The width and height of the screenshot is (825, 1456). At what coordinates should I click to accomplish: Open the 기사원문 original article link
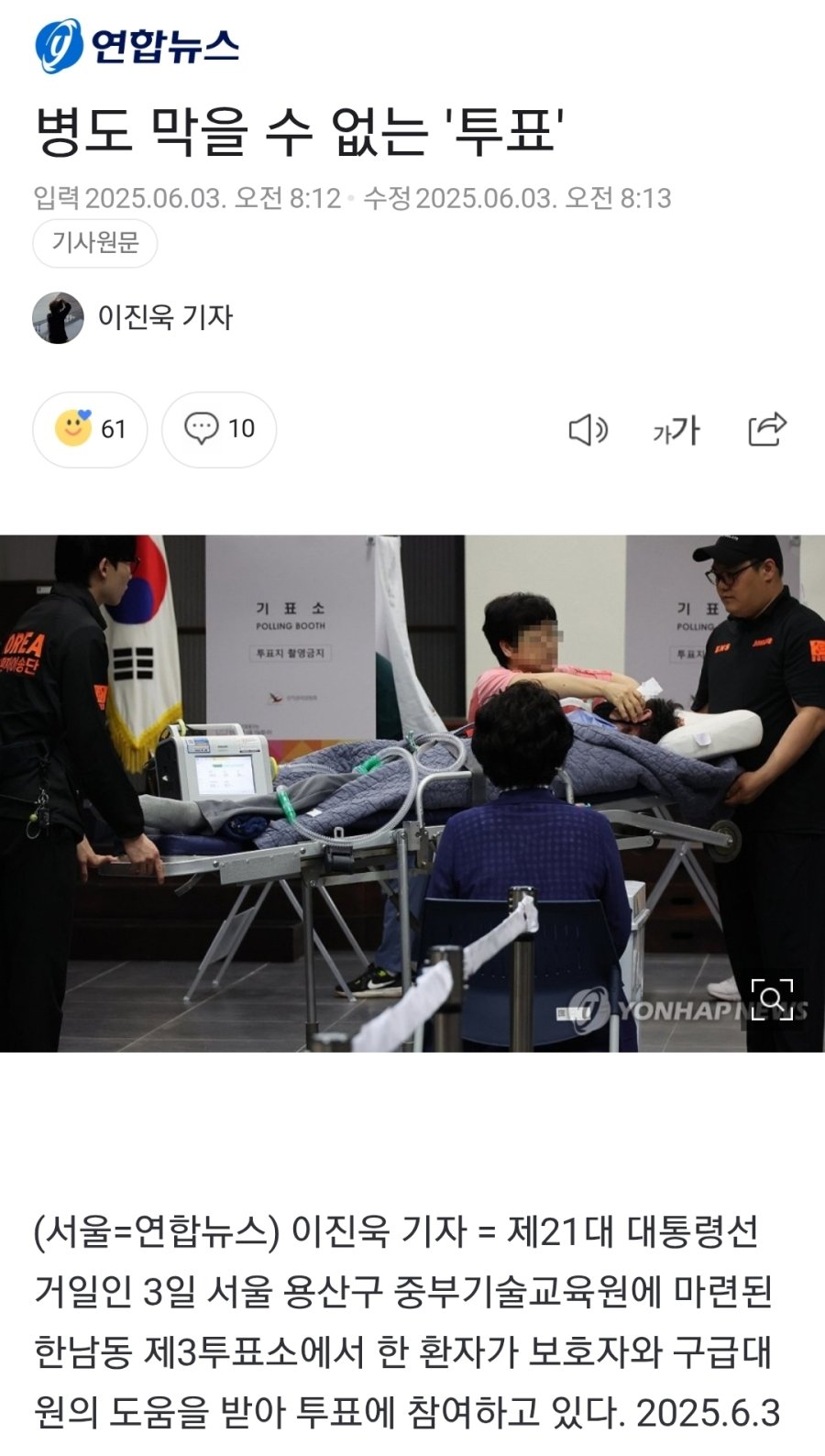94,243
